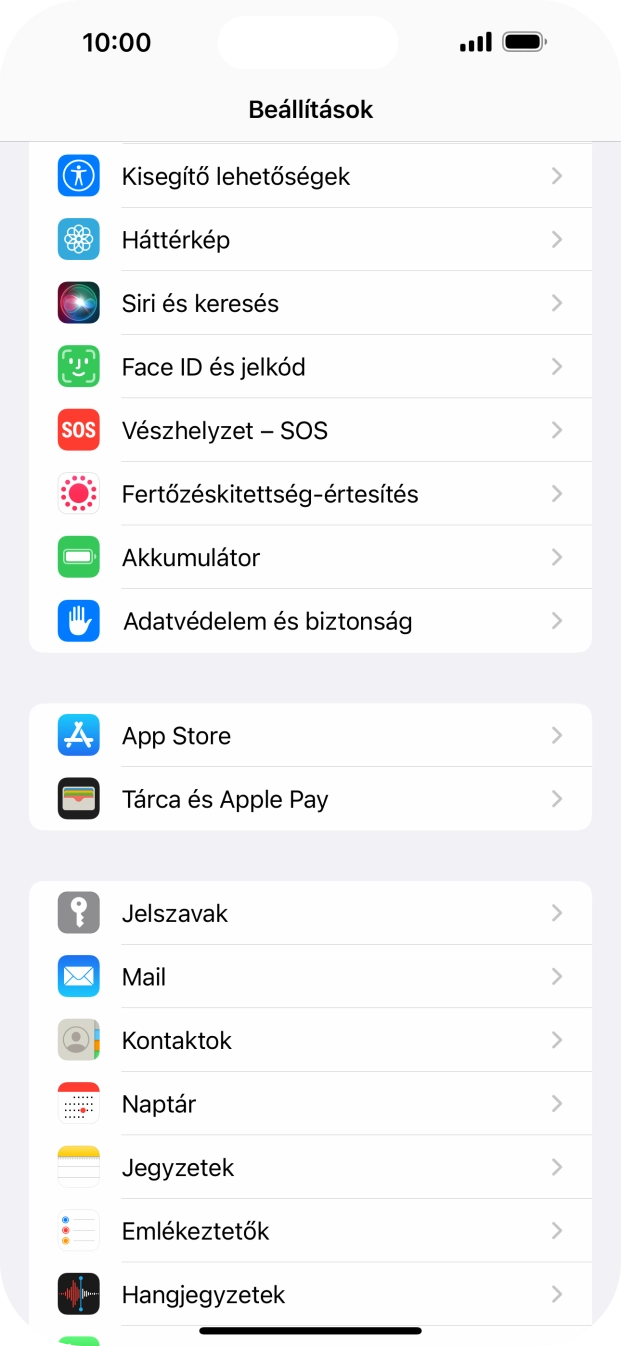Open Fertőzéskitettség-értesítés settings
Viewport: 621px width, 1346px height.
tap(310, 494)
